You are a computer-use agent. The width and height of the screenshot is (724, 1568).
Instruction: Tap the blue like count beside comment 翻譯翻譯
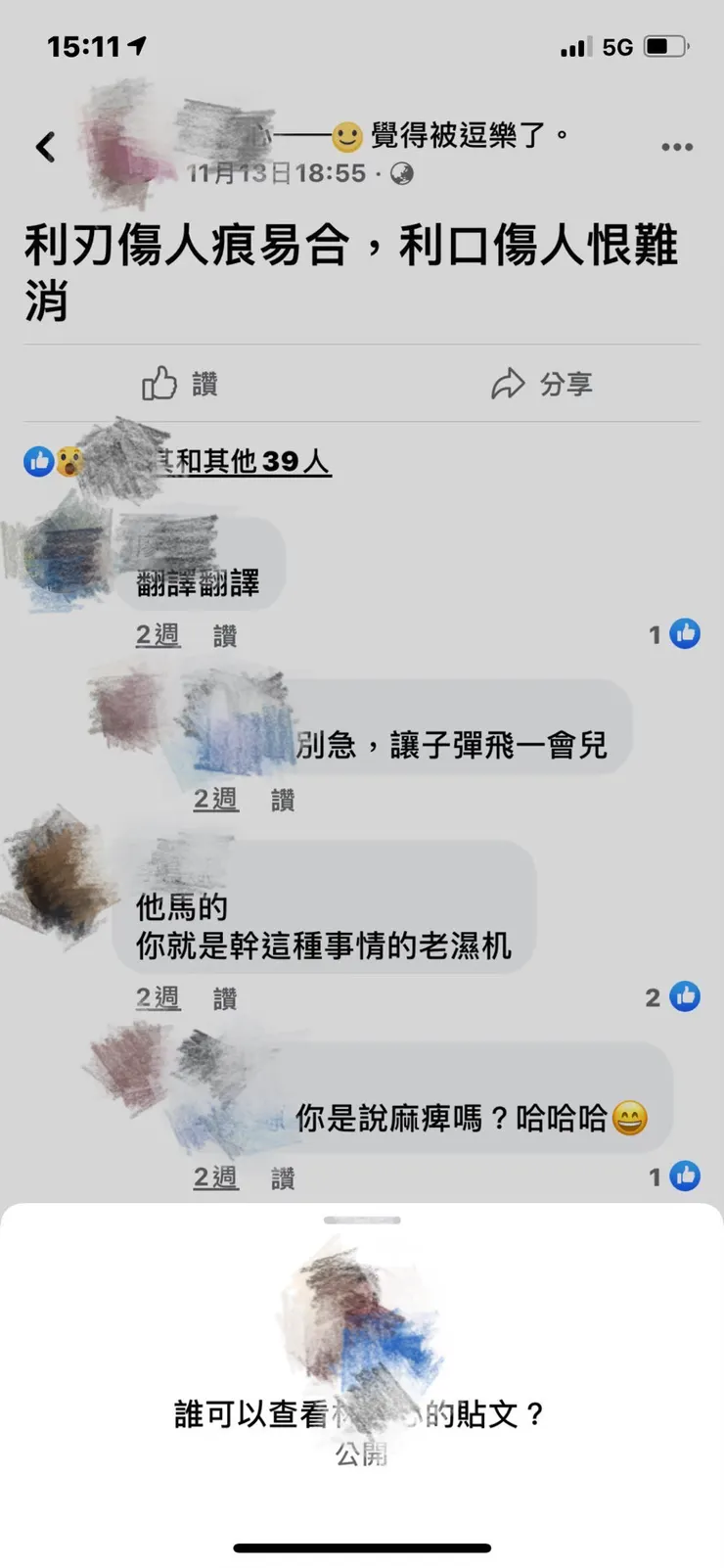click(677, 634)
